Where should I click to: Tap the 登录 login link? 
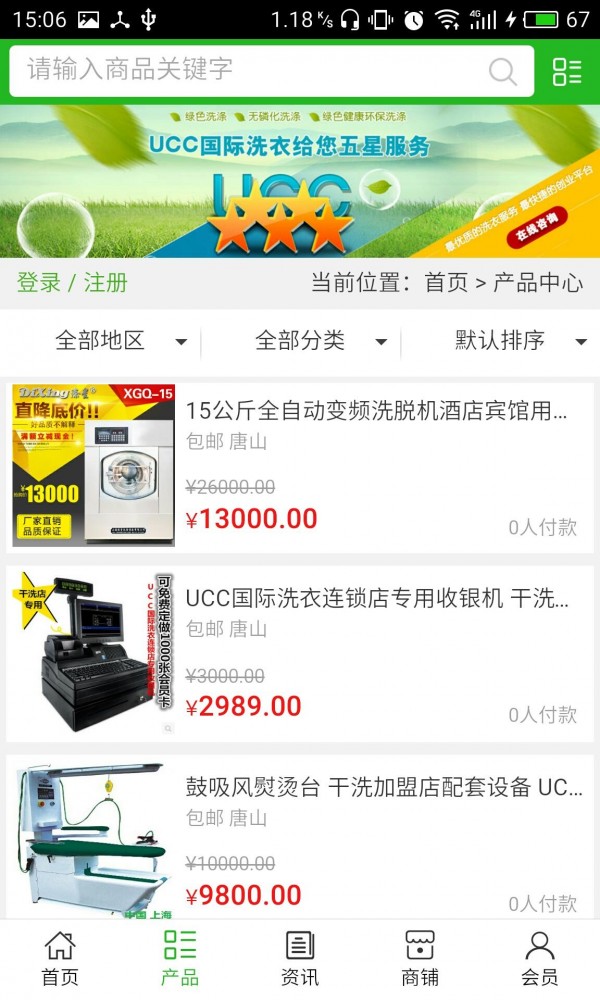[x=39, y=283]
